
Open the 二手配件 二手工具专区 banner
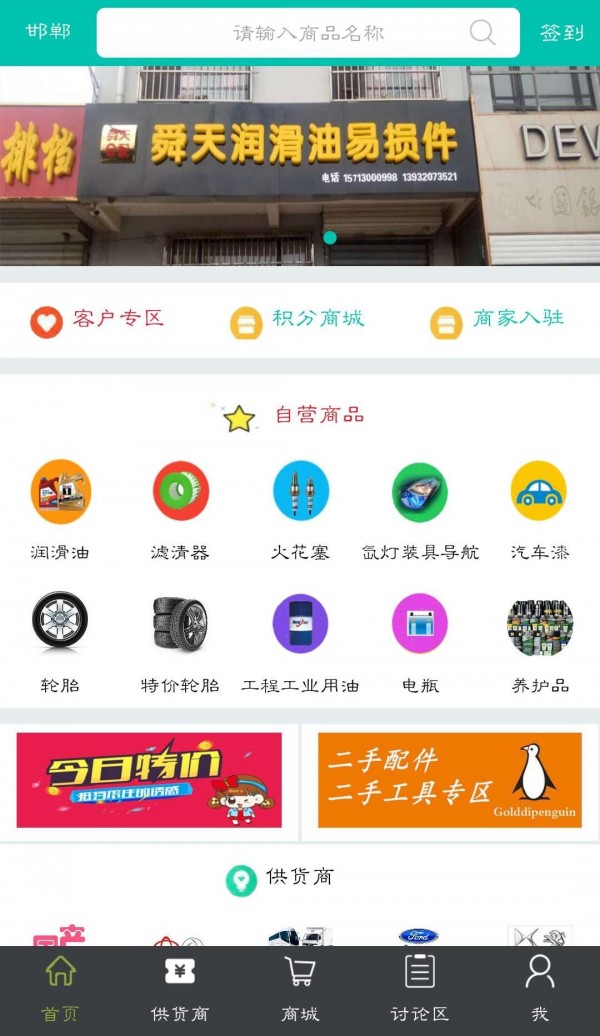click(x=449, y=780)
